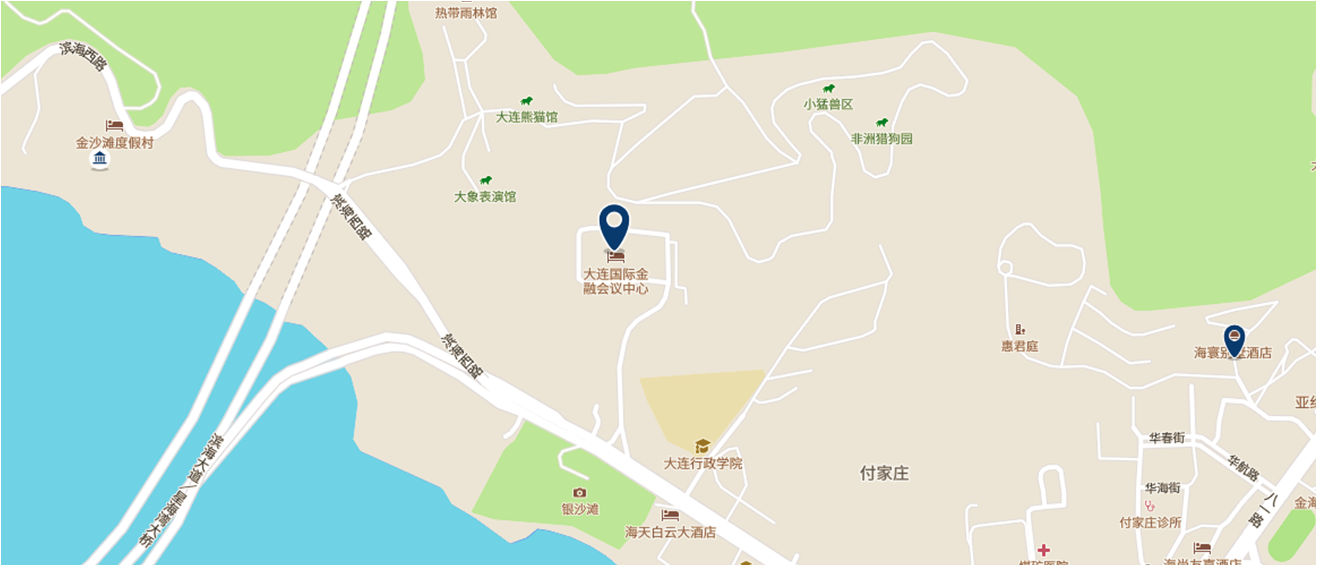Viewport: 1317px width, 566px height.
Task: Tap the 海天白云大酒店 hotel marker
Action: pos(670,515)
